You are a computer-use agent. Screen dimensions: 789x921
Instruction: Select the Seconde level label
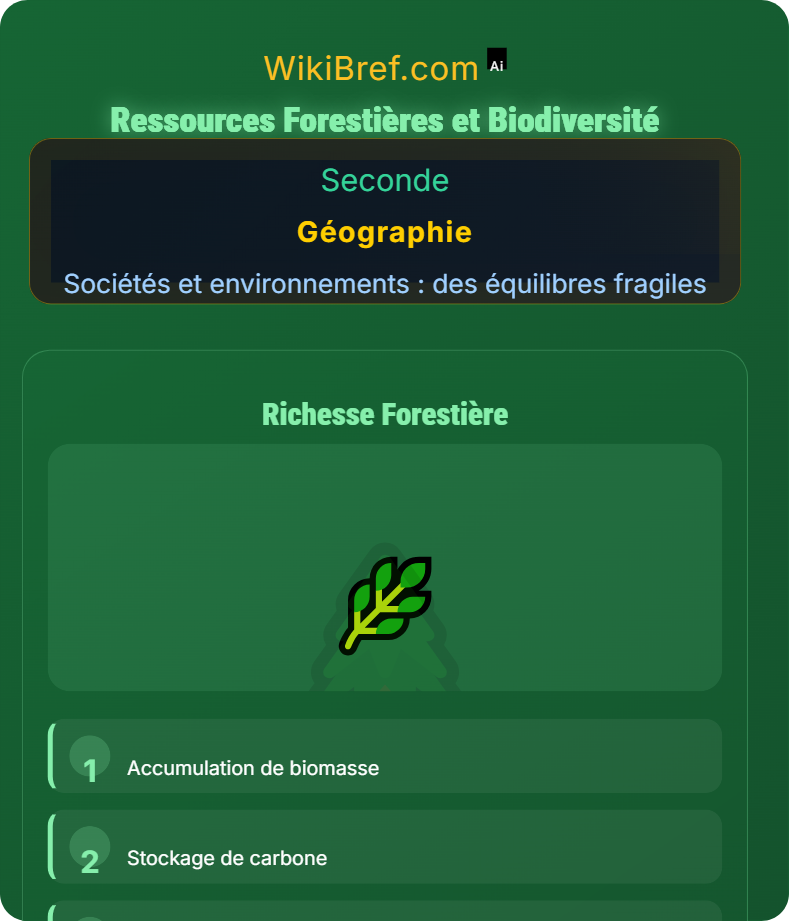(385, 181)
